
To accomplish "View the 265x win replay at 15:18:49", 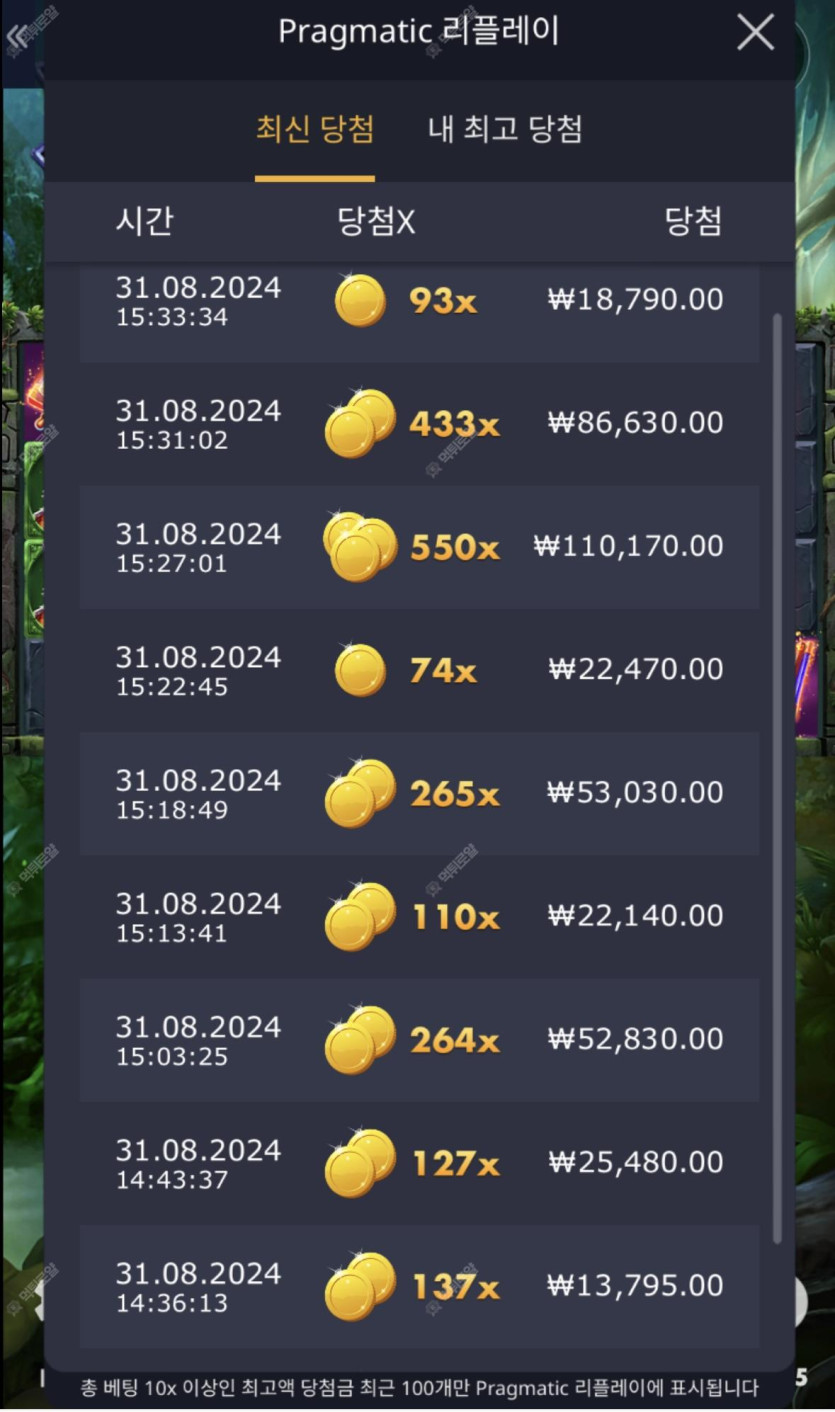I will click(x=419, y=793).
